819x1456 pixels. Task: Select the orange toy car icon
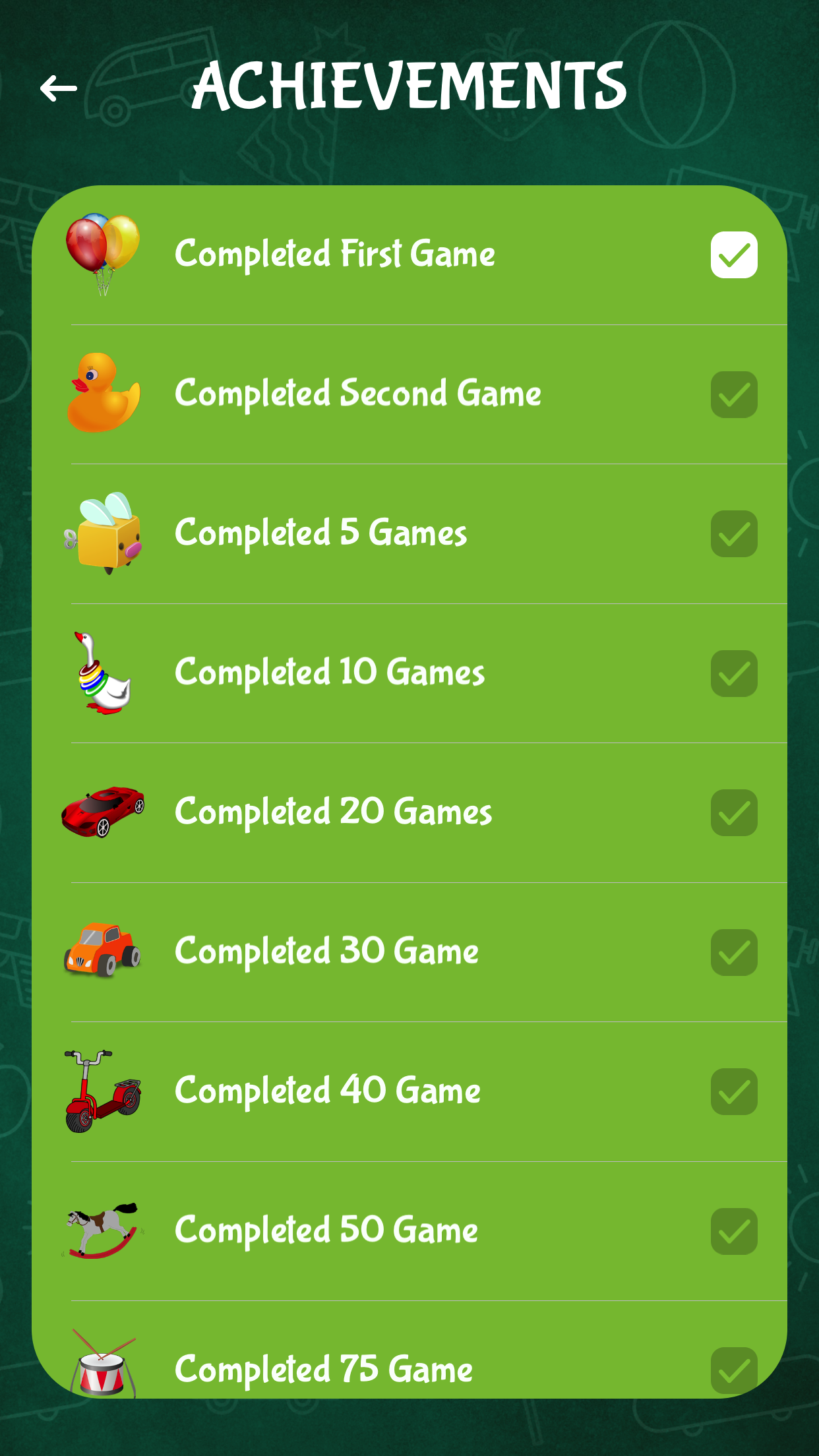click(x=106, y=952)
